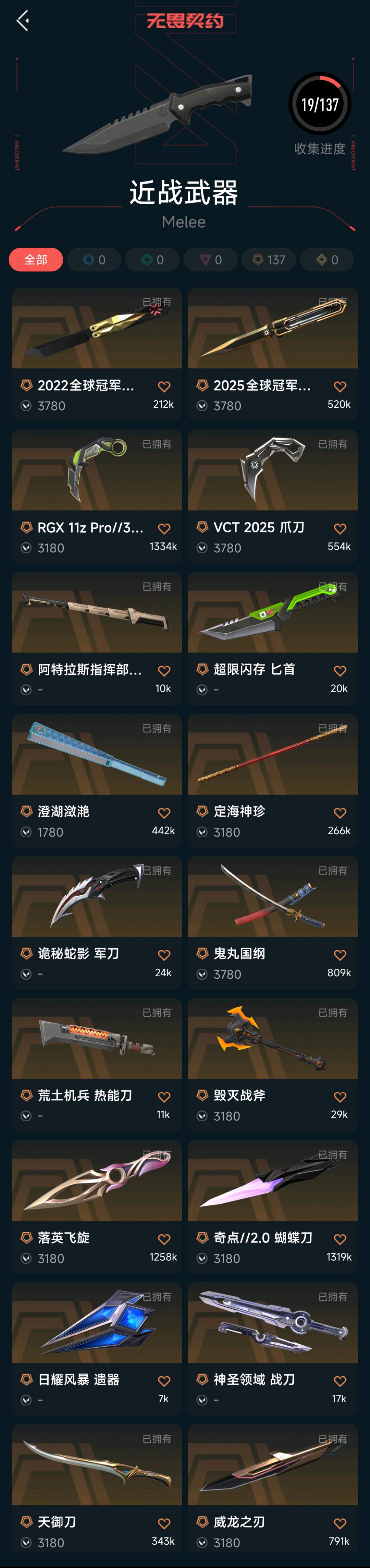Favorite 荒土机兵 热能刀
The width and height of the screenshot is (370, 1568).
(x=164, y=1097)
